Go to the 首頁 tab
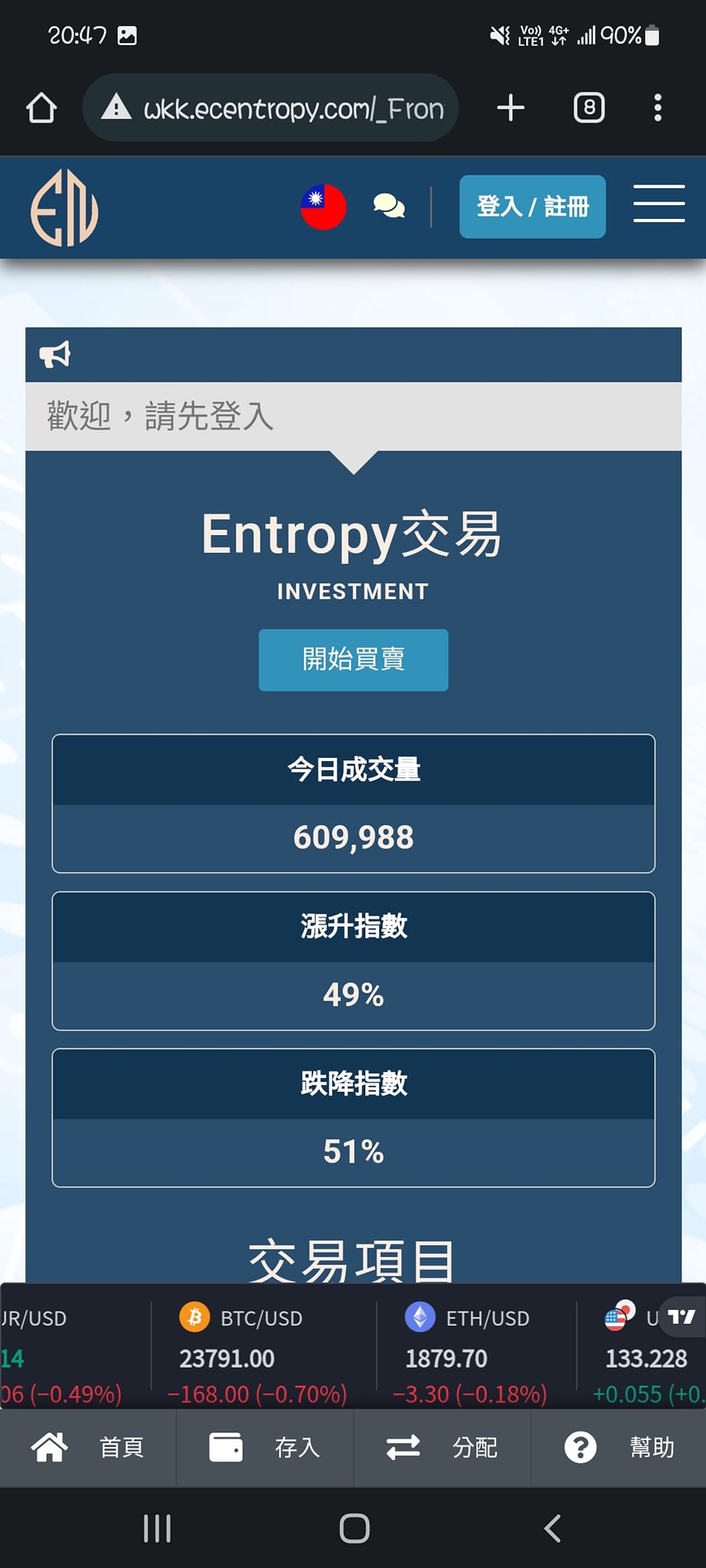The height and width of the screenshot is (1568, 706). click(x=88, y=1448)
